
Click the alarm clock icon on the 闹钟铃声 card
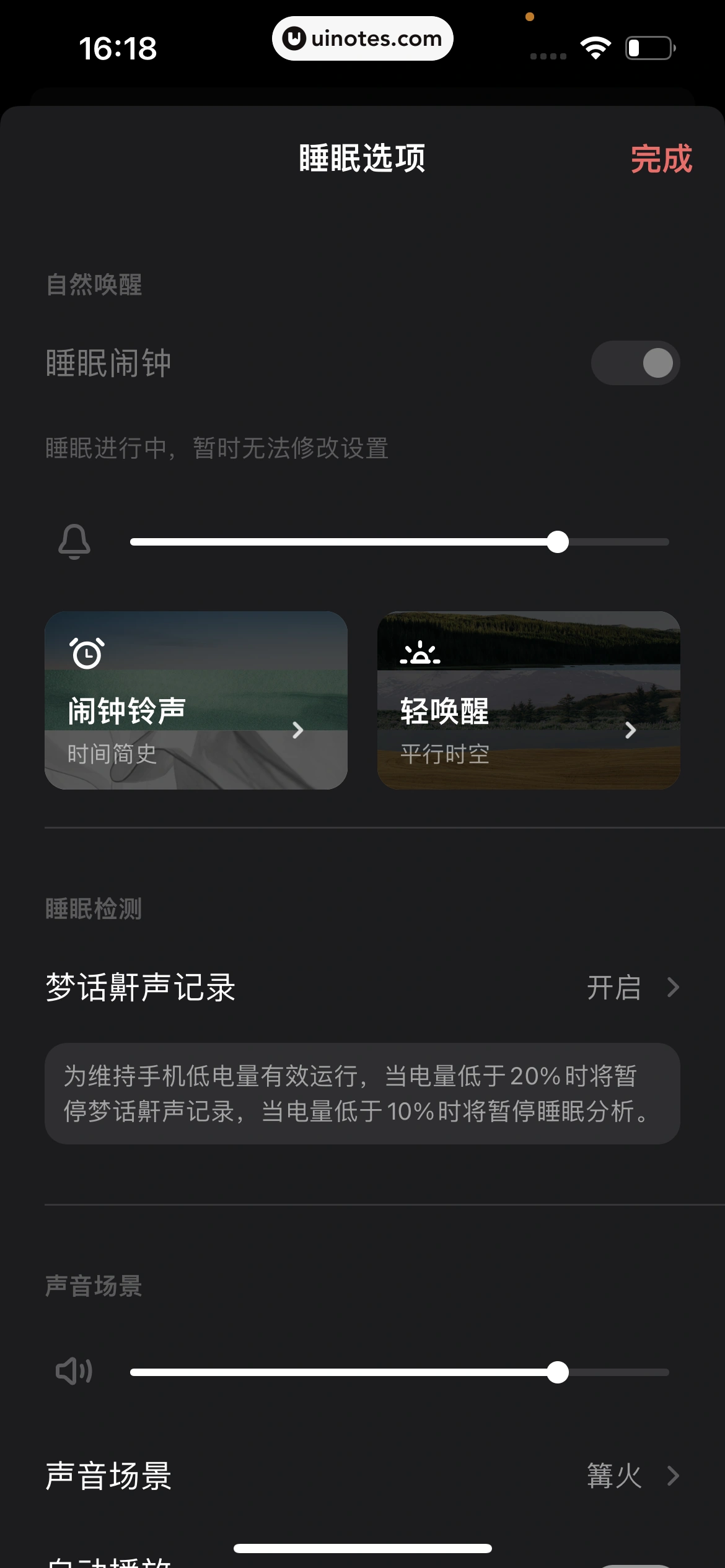tap(87, 653)
